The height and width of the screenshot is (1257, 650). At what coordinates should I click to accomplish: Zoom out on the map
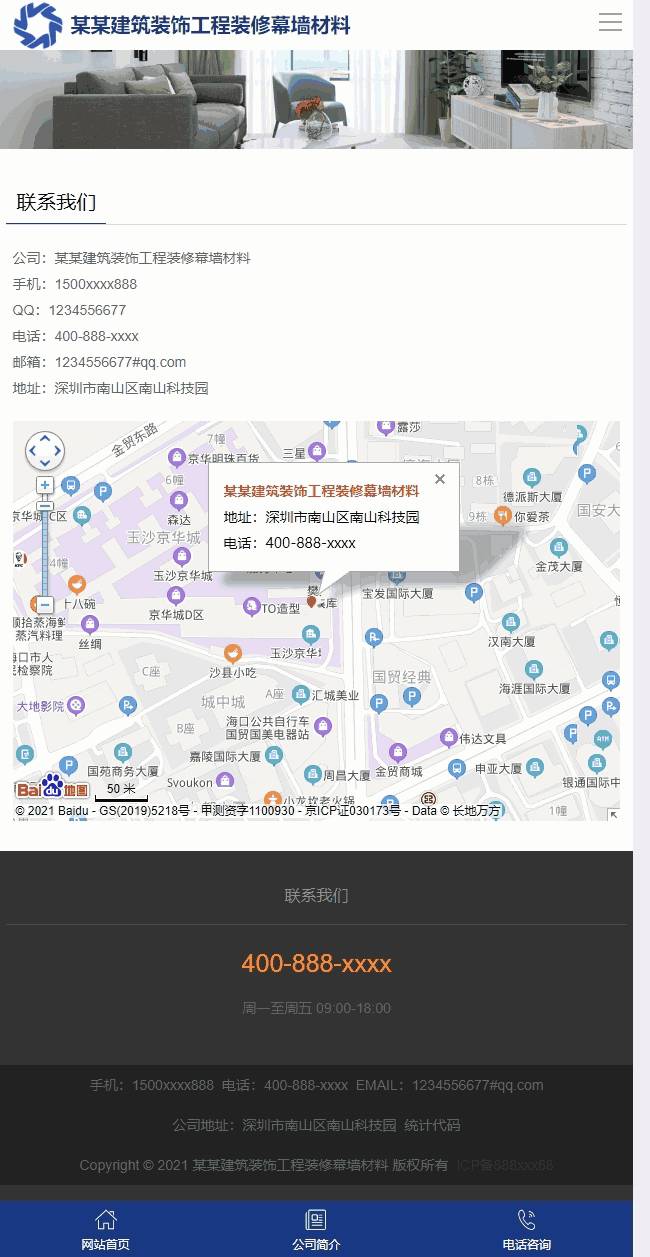pos(45,605)
